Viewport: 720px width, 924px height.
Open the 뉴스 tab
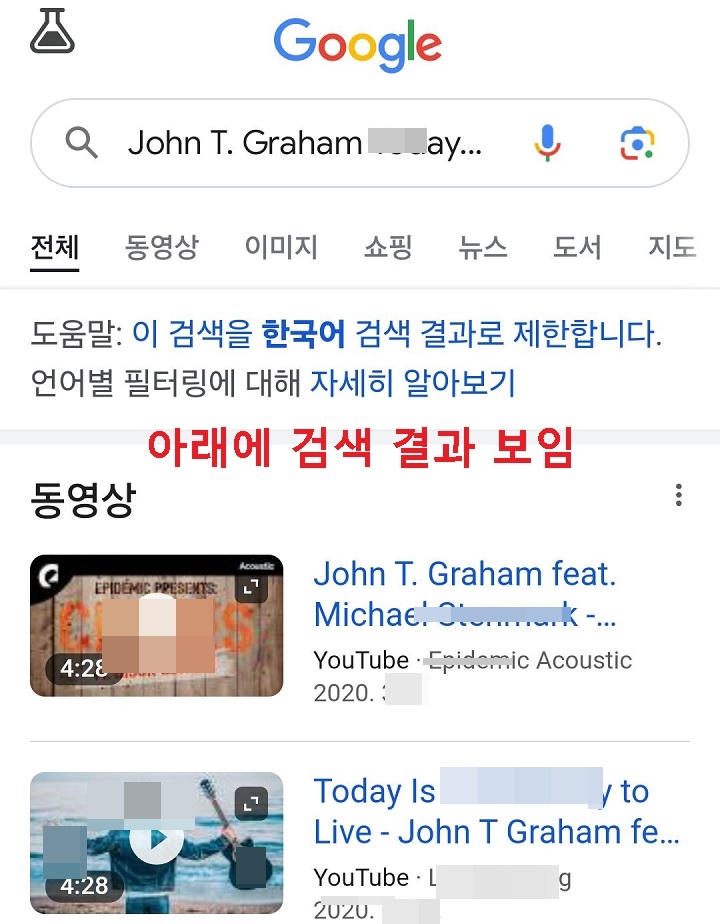point(482,247)
